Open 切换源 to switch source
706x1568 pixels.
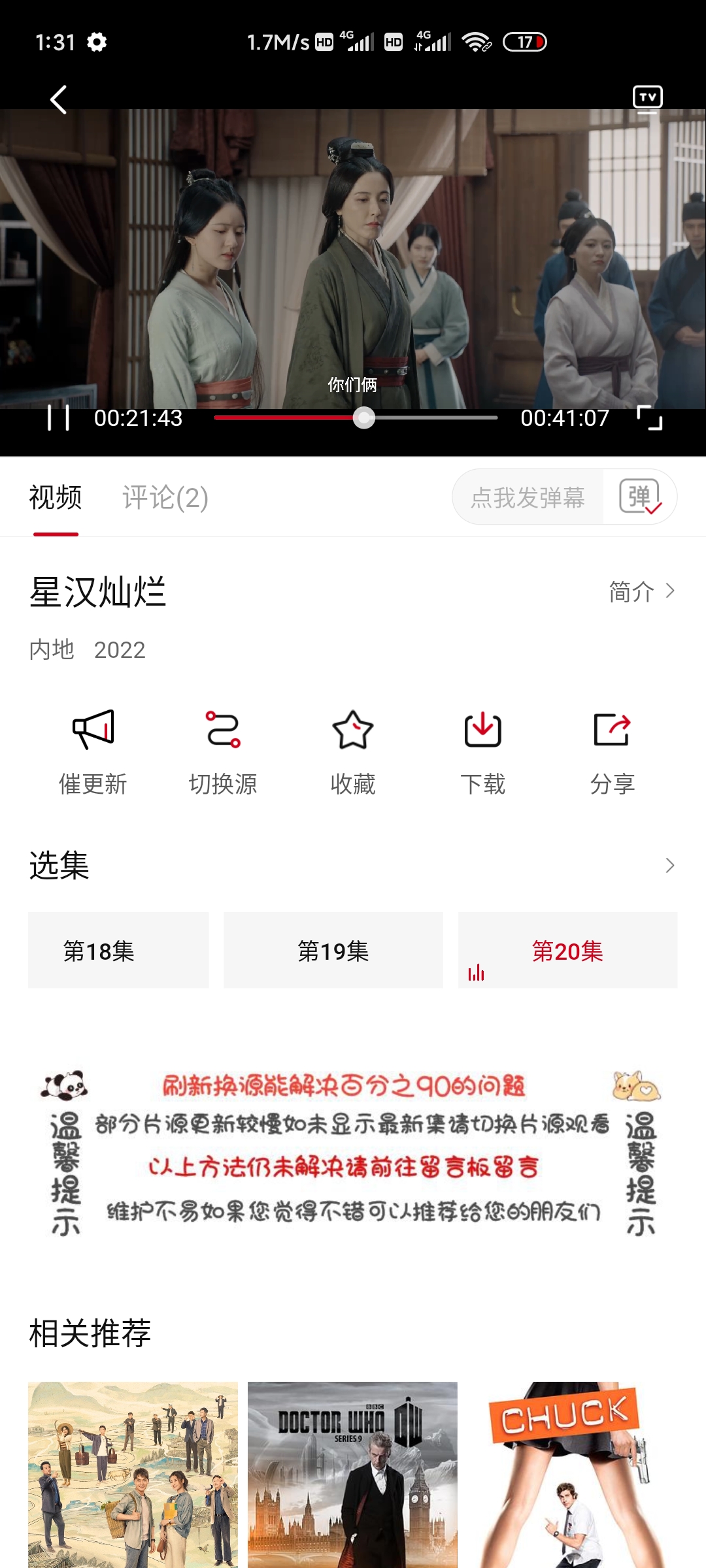tap(223, 751)
